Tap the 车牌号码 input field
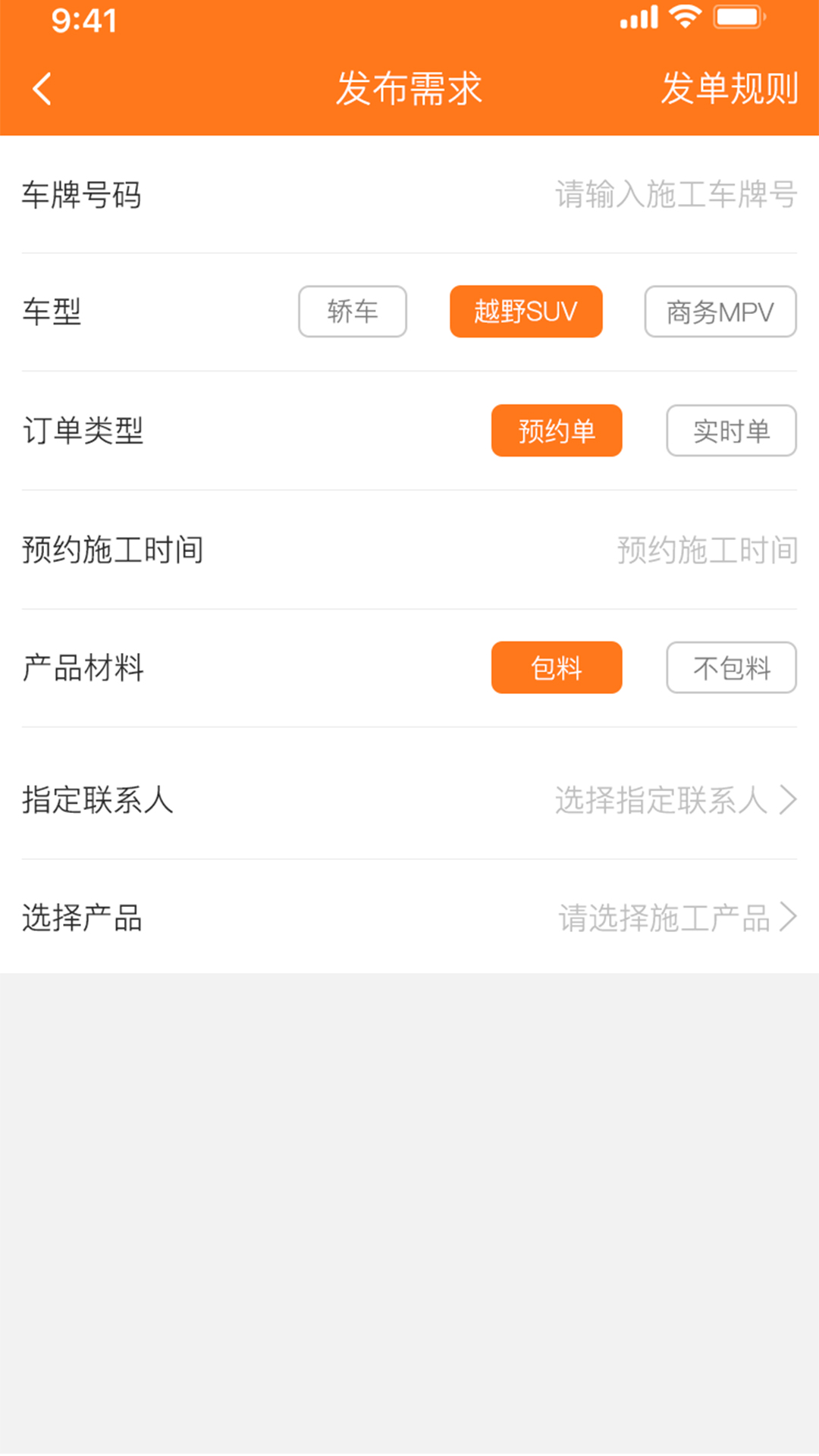Viewport: 819px width, 1456px height. pos(675,196)
